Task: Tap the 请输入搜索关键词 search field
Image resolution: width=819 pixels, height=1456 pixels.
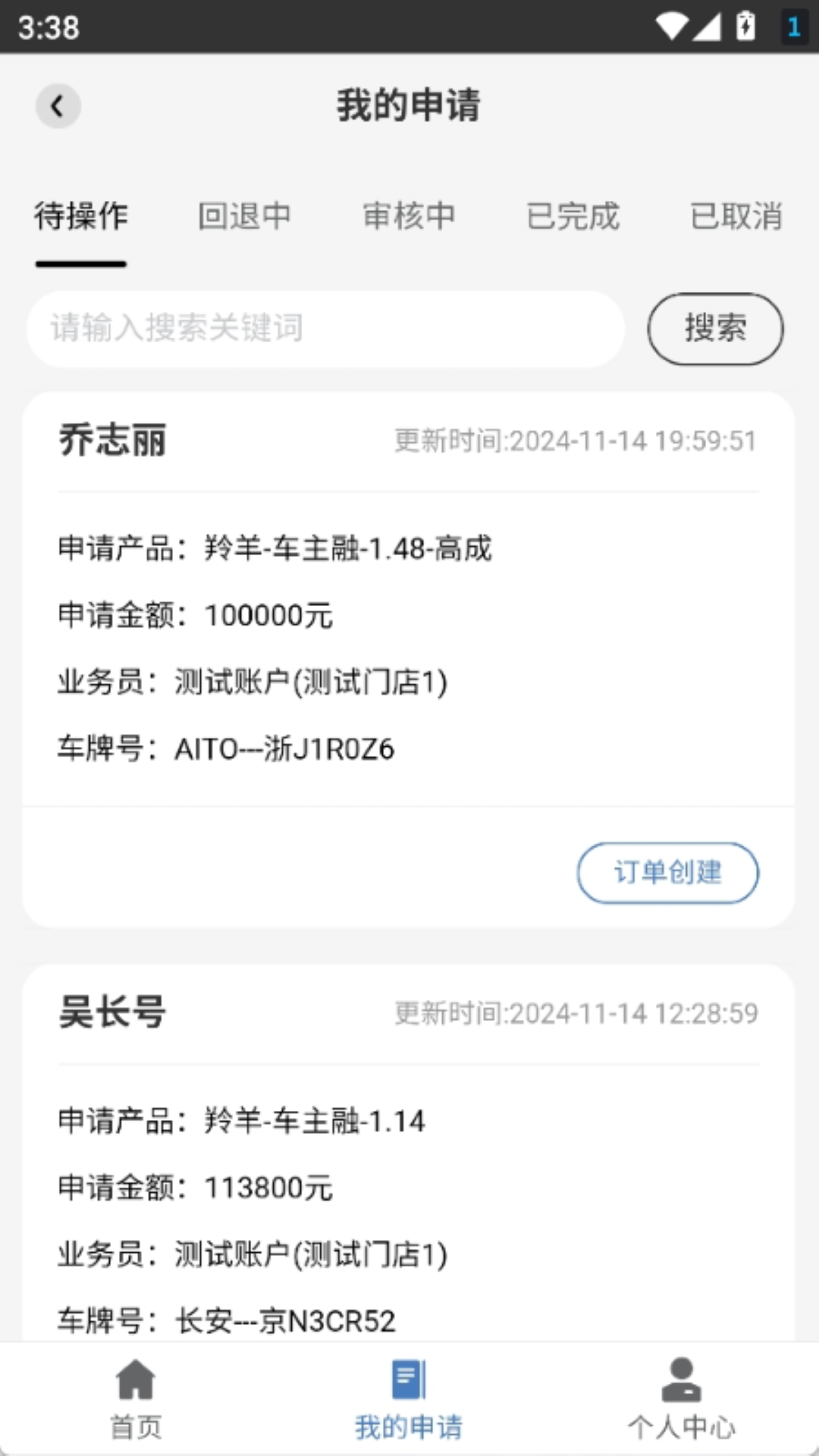Action: (x=326, y=329)
